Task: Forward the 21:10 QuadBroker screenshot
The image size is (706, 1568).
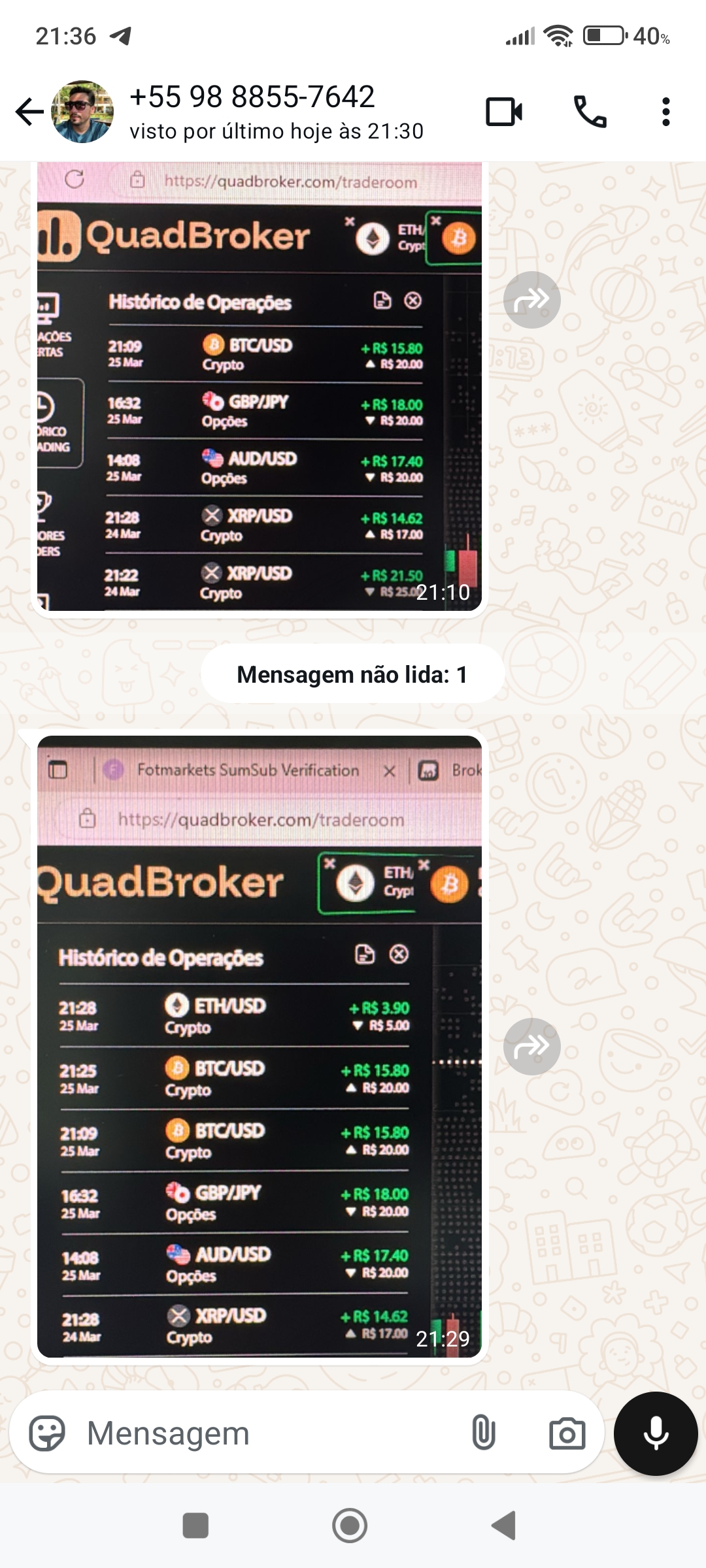Action: point(533,301)
